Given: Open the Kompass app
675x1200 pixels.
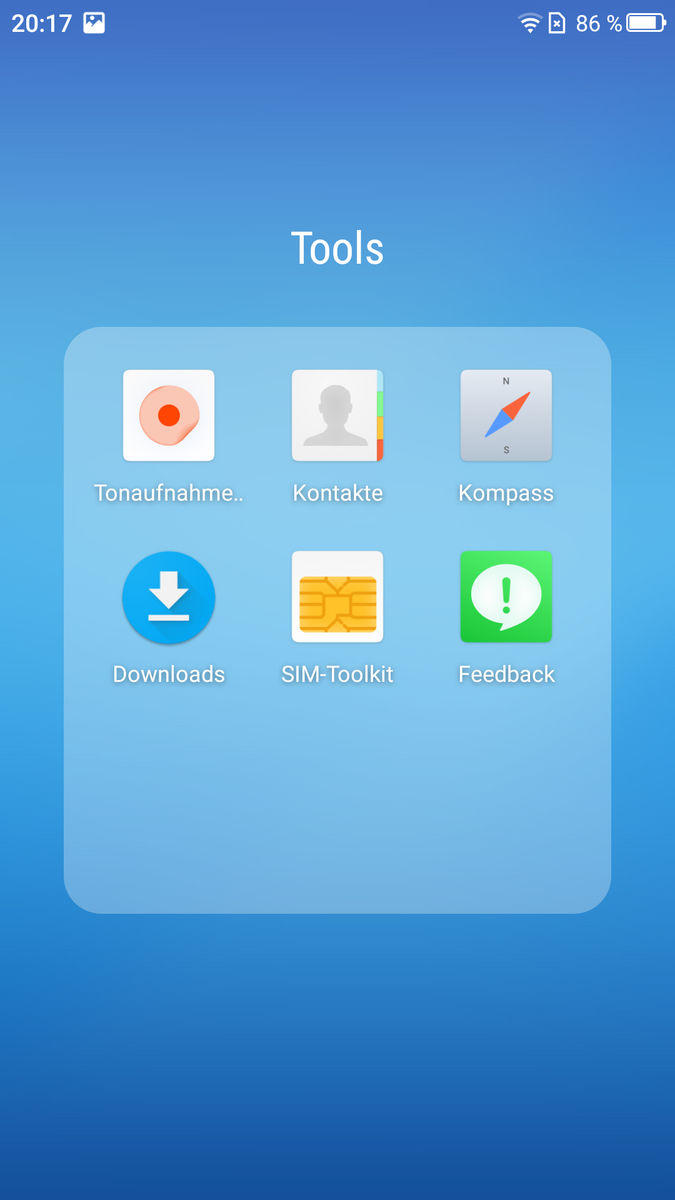Looking at the screenshot, I should [x=506, y=416].
